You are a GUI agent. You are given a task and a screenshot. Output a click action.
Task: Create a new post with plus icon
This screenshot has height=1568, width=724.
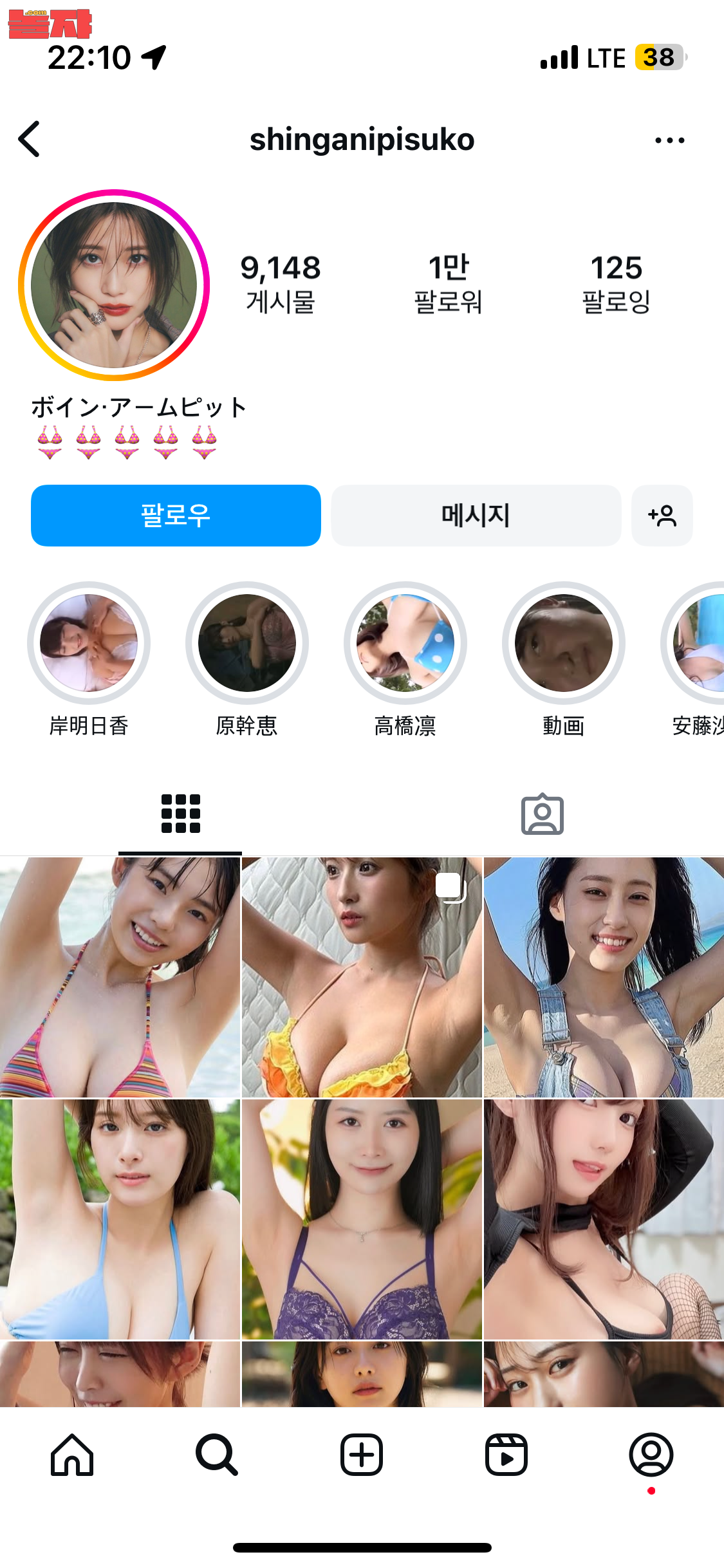coord(362,1455)
